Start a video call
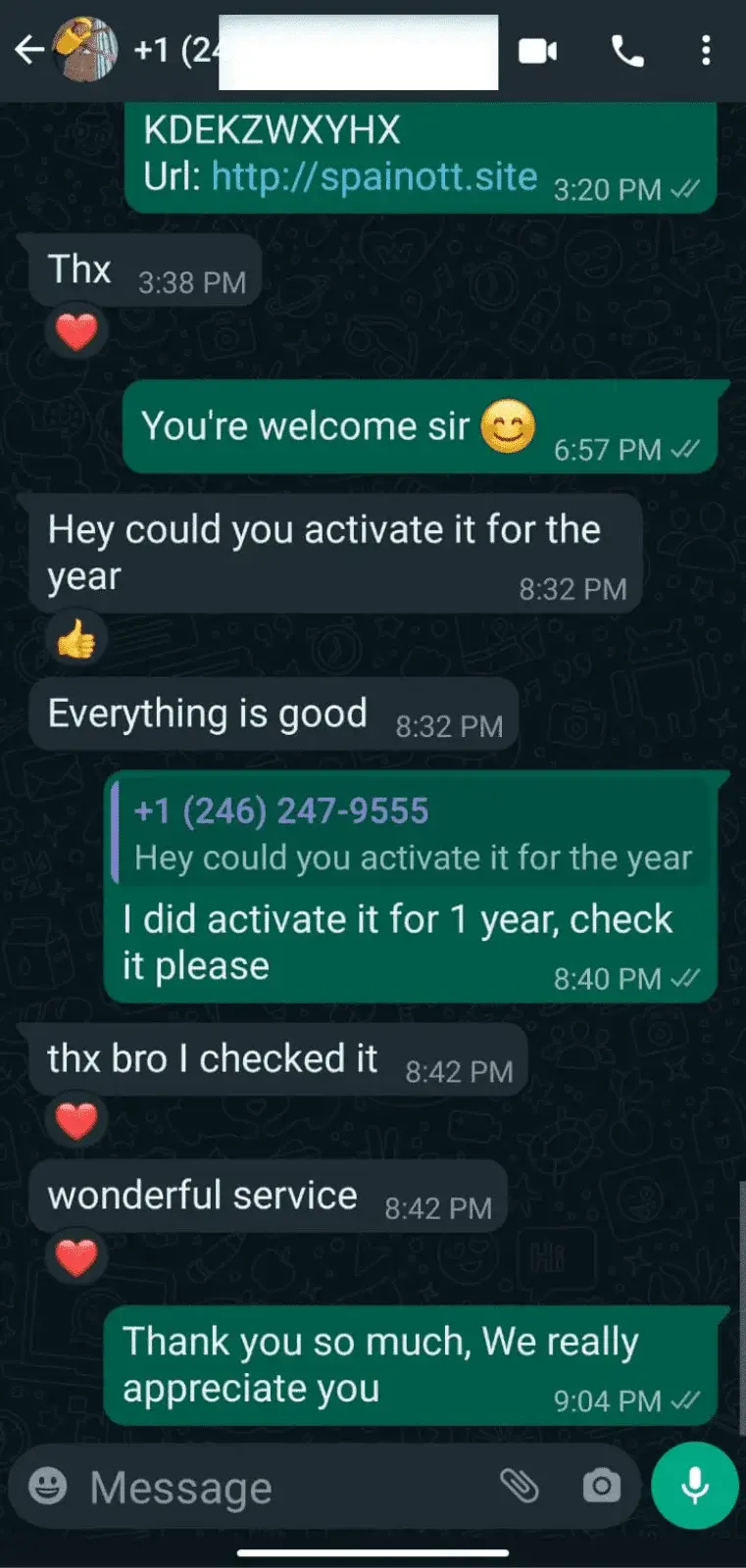This screenshot has height=1568, width=746. pyautogui.click(x=537, y=51)
